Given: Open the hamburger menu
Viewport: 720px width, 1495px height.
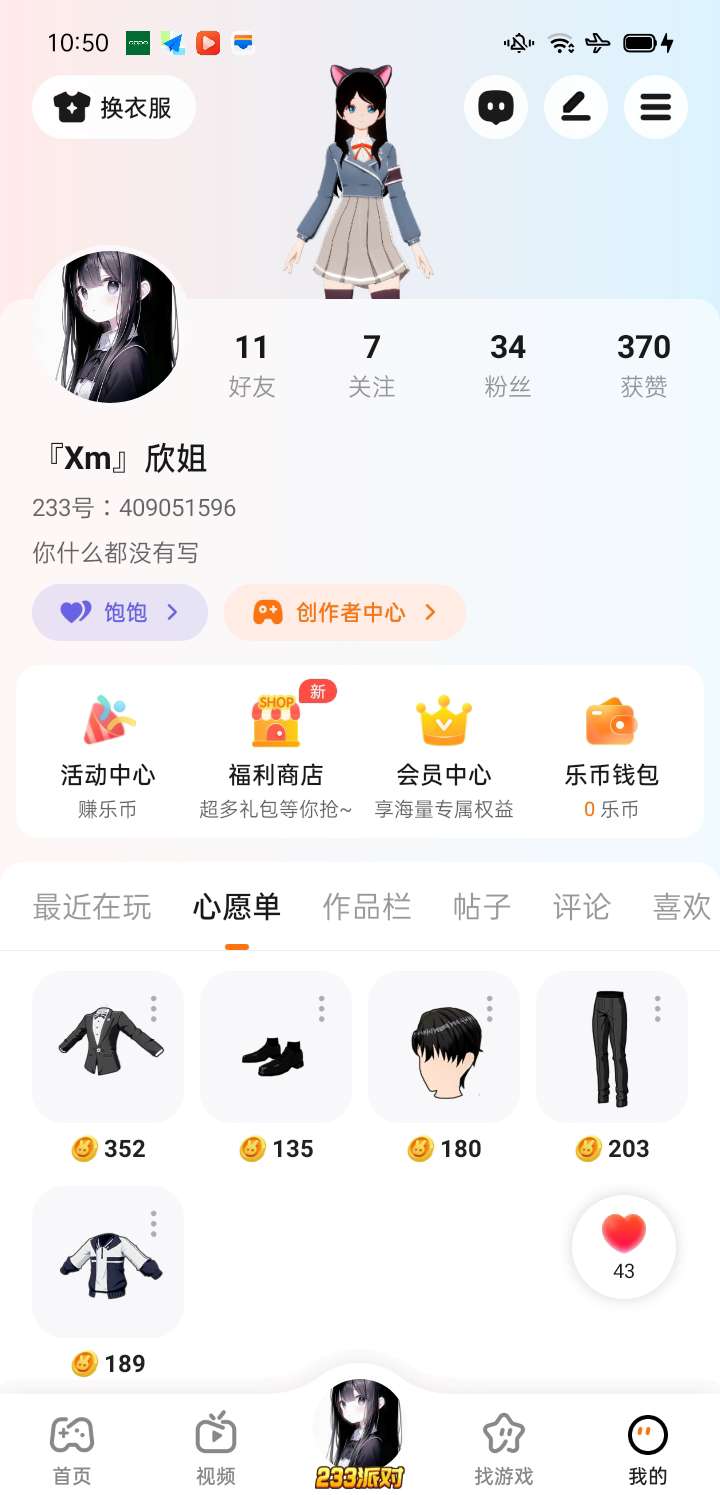Looking at the screenshot, I should [656, 107].
